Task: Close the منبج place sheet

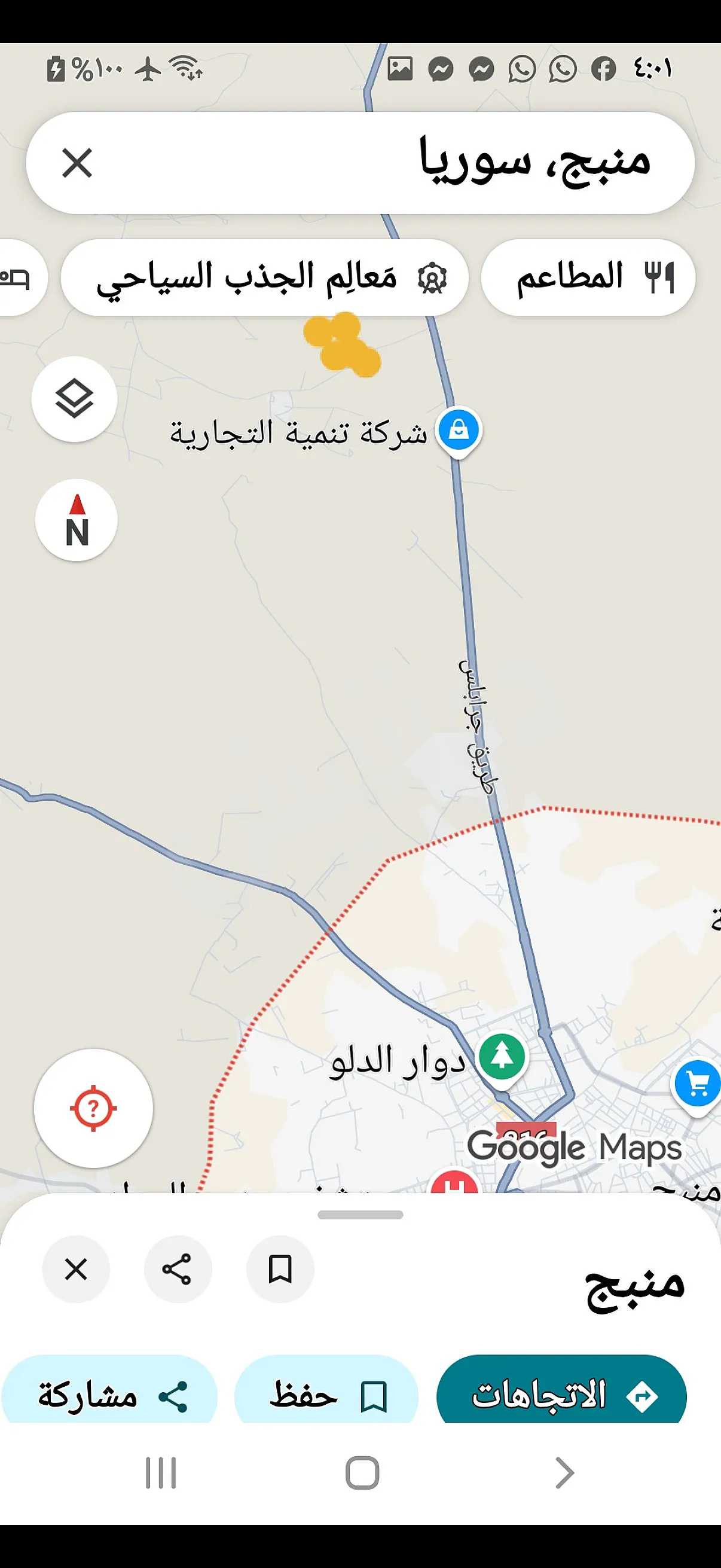Action: coord(76,1269)
